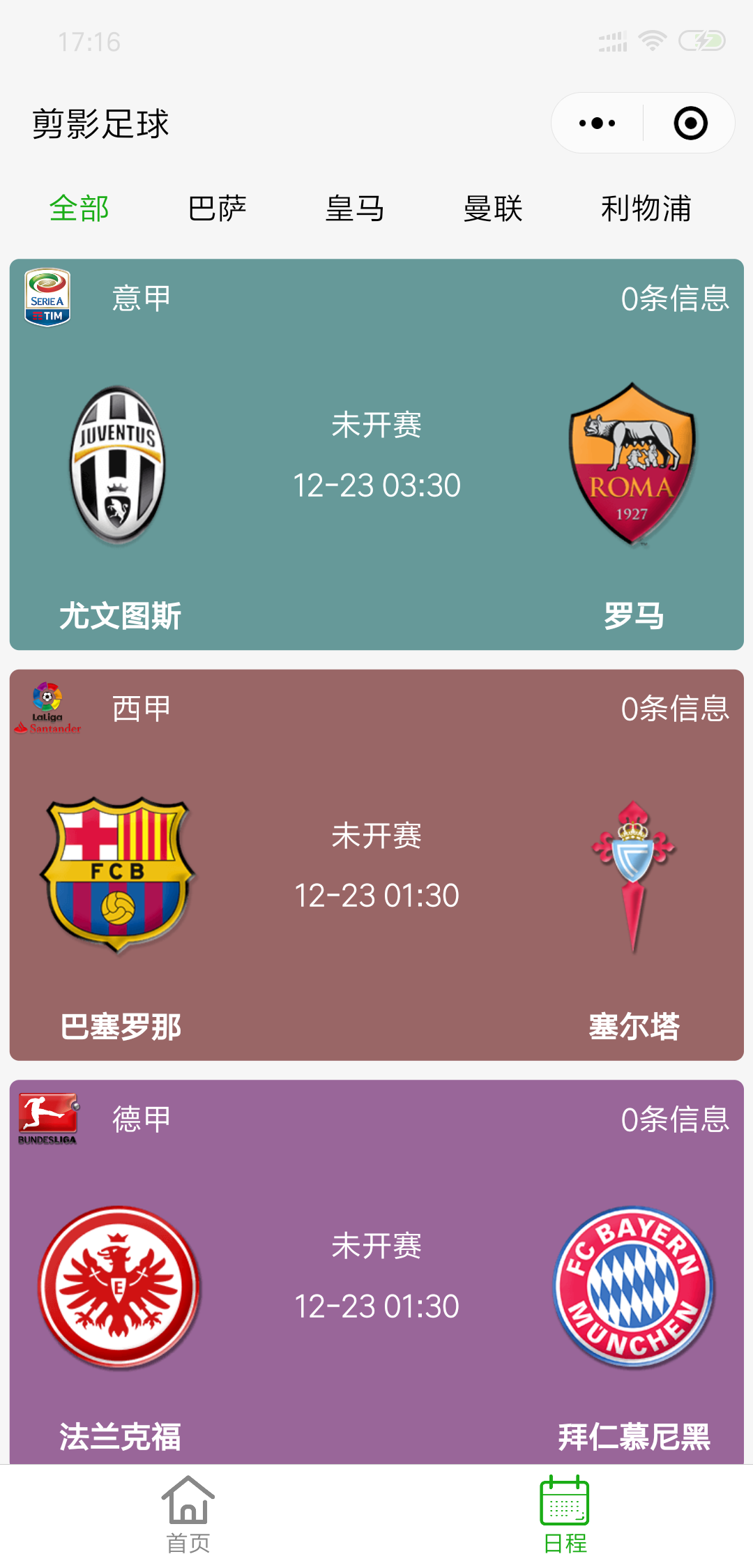Open the 尤文图斯 vs 罗马 match card
This screenshot has width=753, height=1568.
pos(376,455)
